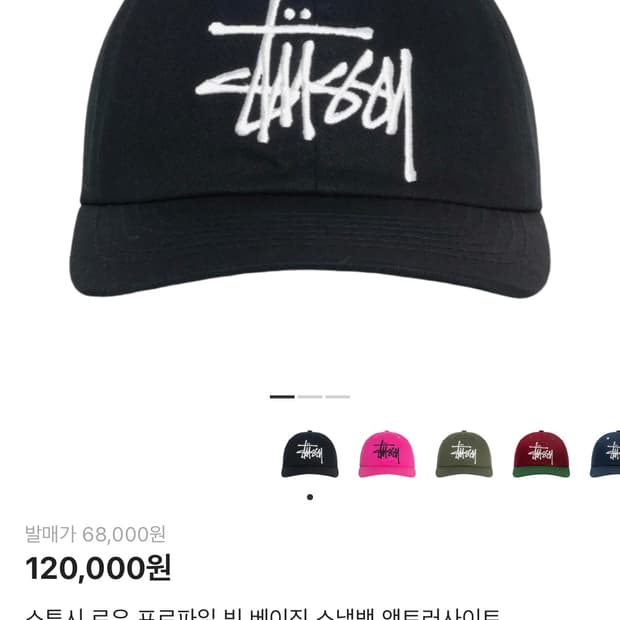The image size is (620, 620).
Task: Tap the image page indicator dots
Action: (310, 397)
